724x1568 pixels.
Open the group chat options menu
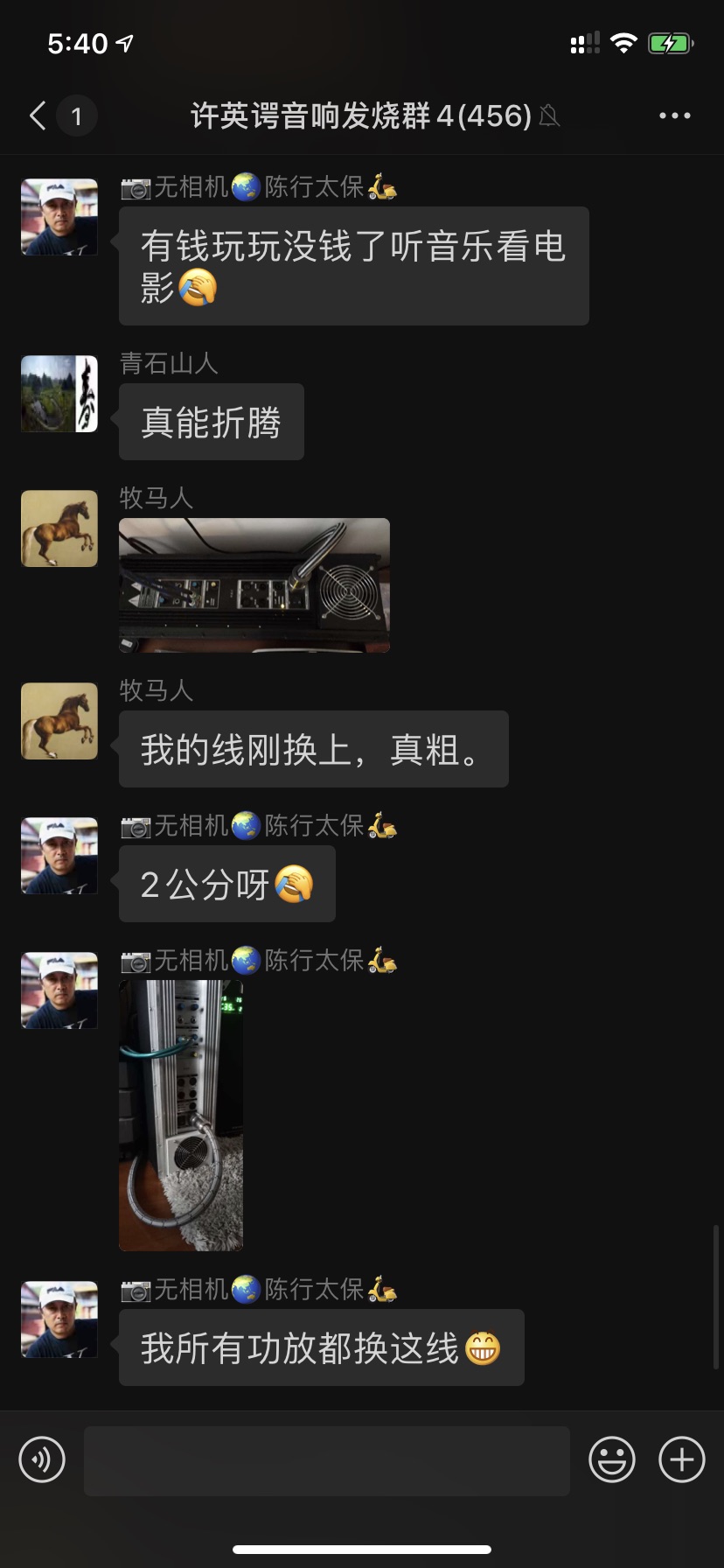[x=674, y=115]
